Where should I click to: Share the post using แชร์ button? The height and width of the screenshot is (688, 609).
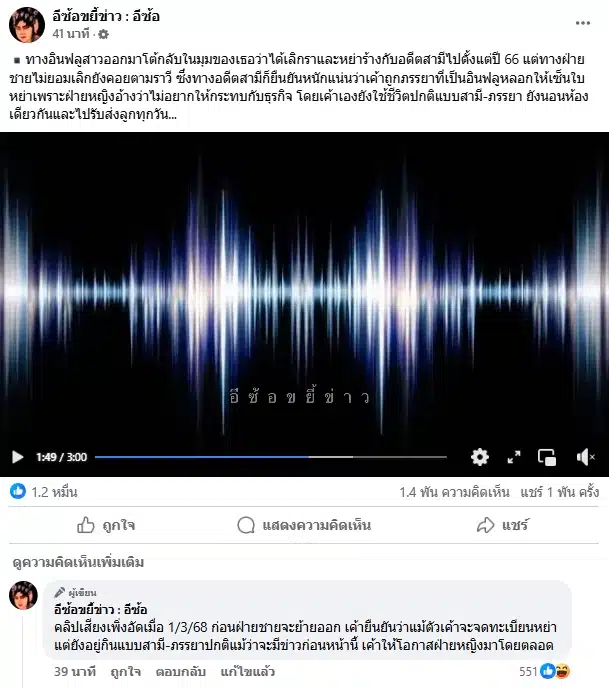tap(502, 525)
